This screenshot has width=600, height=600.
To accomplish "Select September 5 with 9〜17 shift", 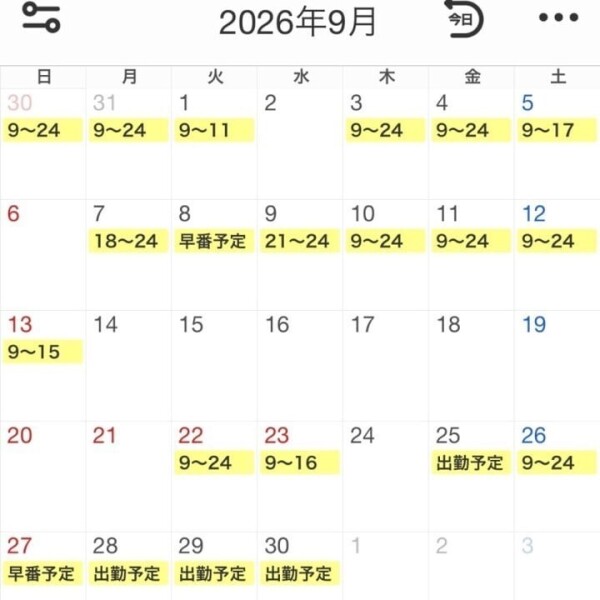I will coord(557,144).
